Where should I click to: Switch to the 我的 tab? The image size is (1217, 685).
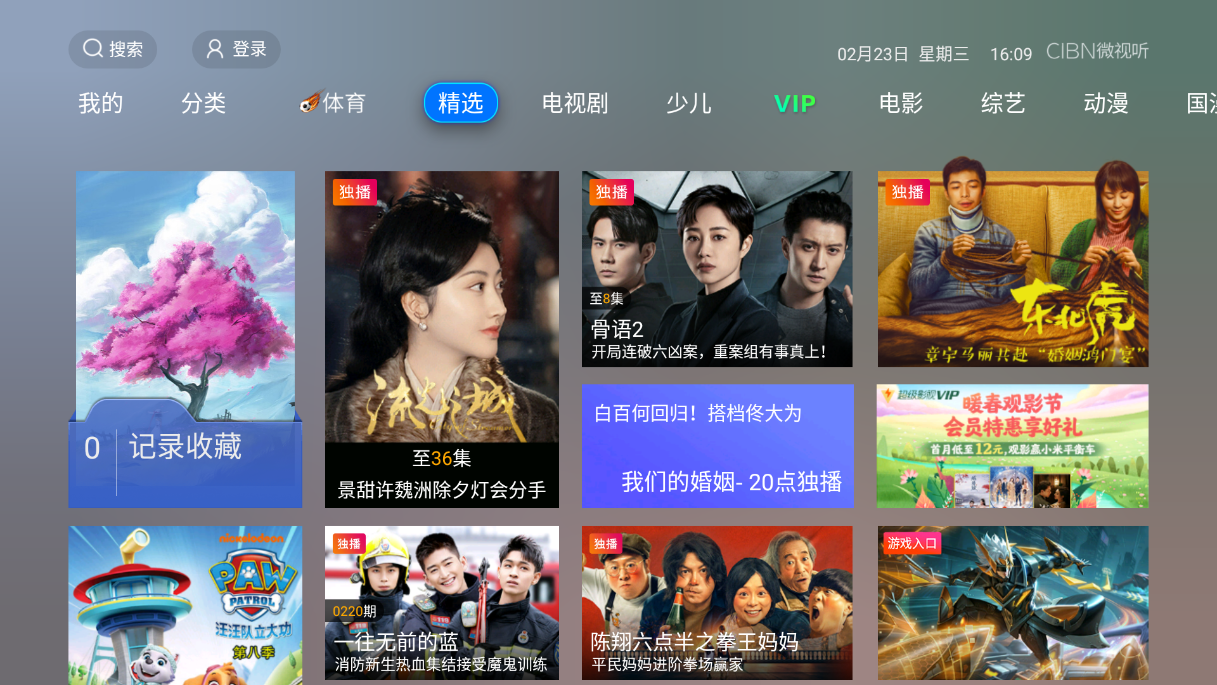coord(100,103)
